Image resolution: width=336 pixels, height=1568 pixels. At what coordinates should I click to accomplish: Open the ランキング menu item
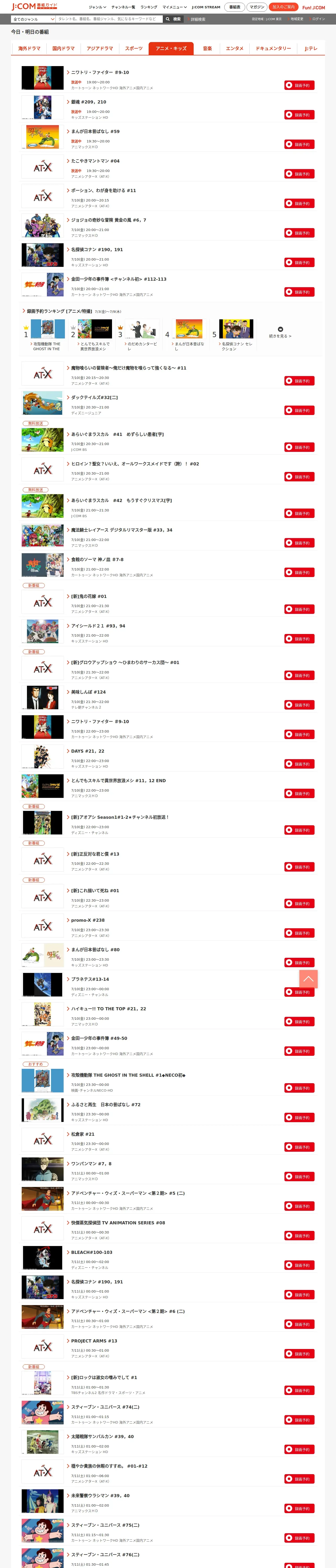pyautogui.click(x=149, y=7)
